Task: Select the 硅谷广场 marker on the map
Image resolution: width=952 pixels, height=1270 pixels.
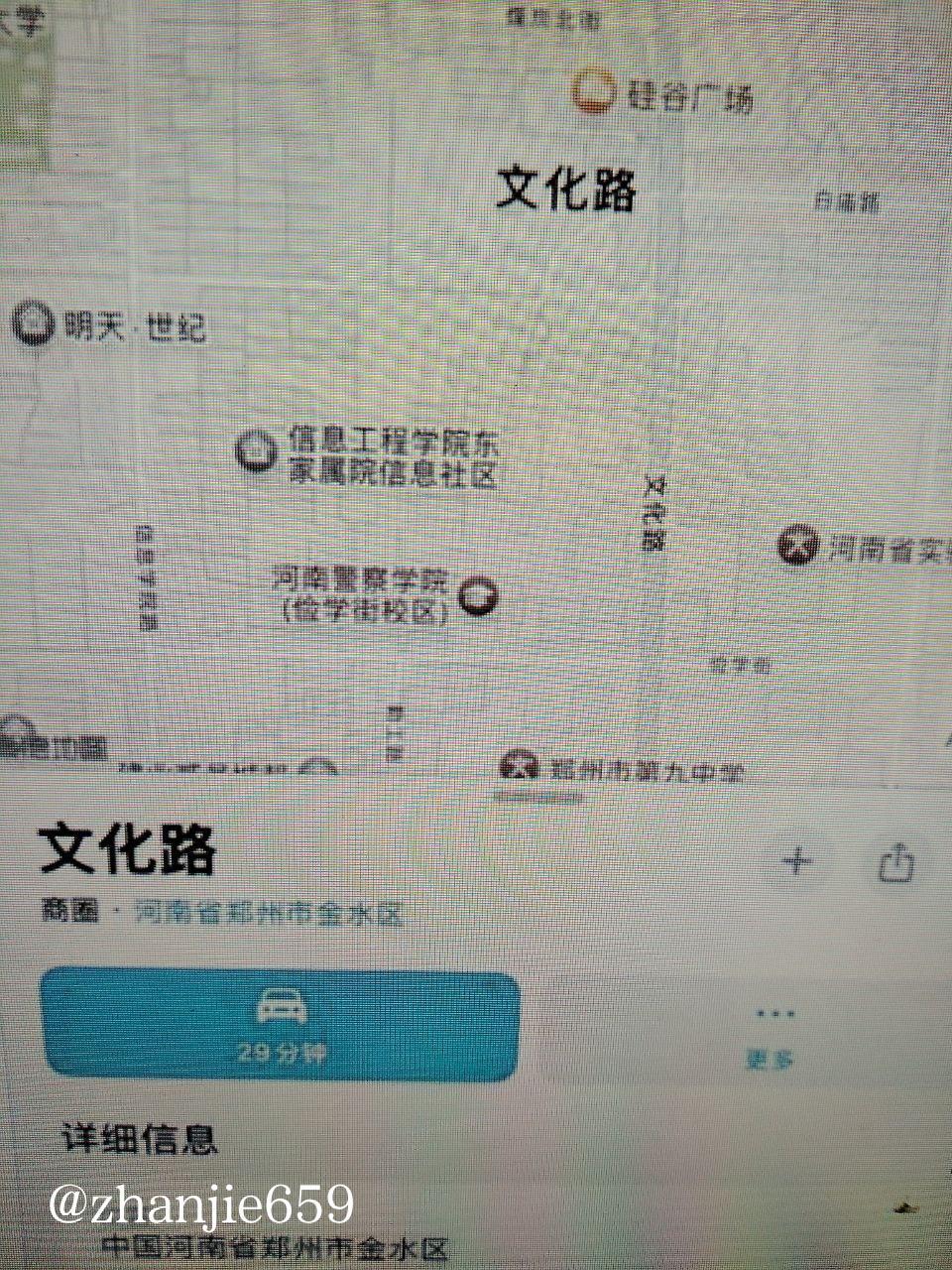Action: pos(594,90)
